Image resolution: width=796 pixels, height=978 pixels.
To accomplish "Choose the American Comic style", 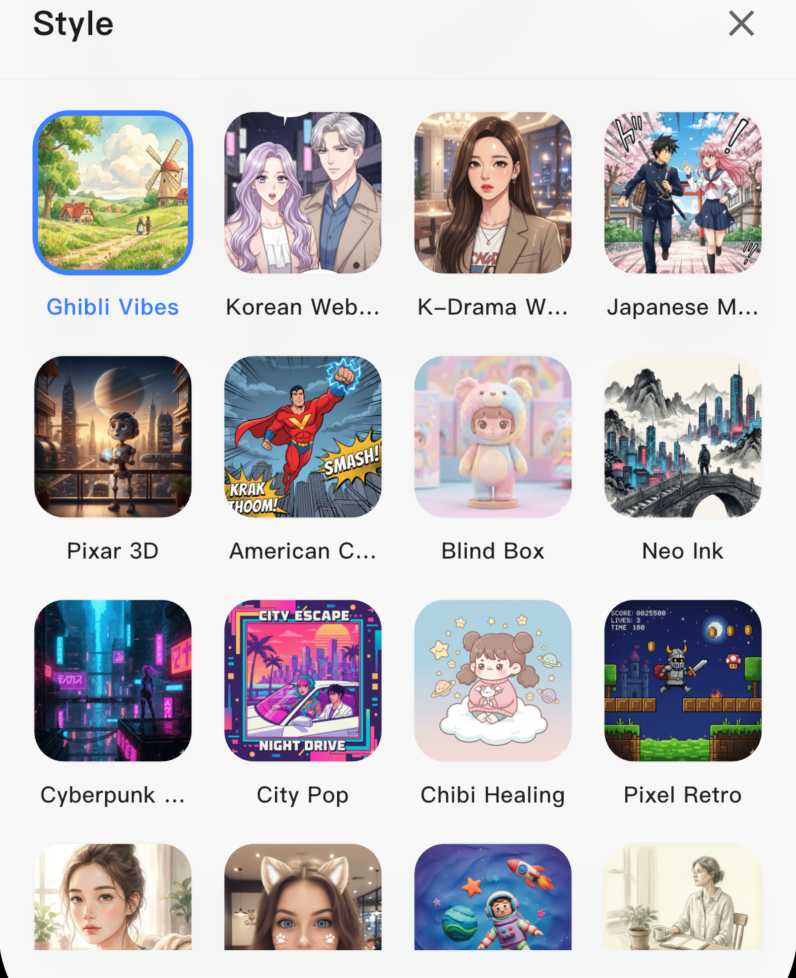I will coord(303,437).
